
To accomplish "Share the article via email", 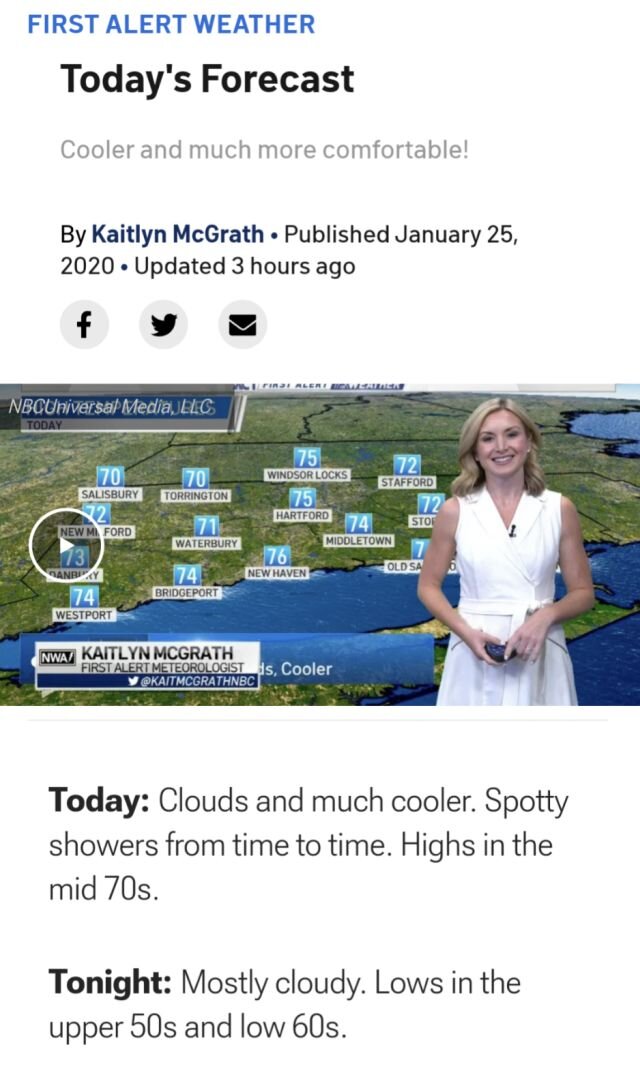I will (x=243, y=324).
